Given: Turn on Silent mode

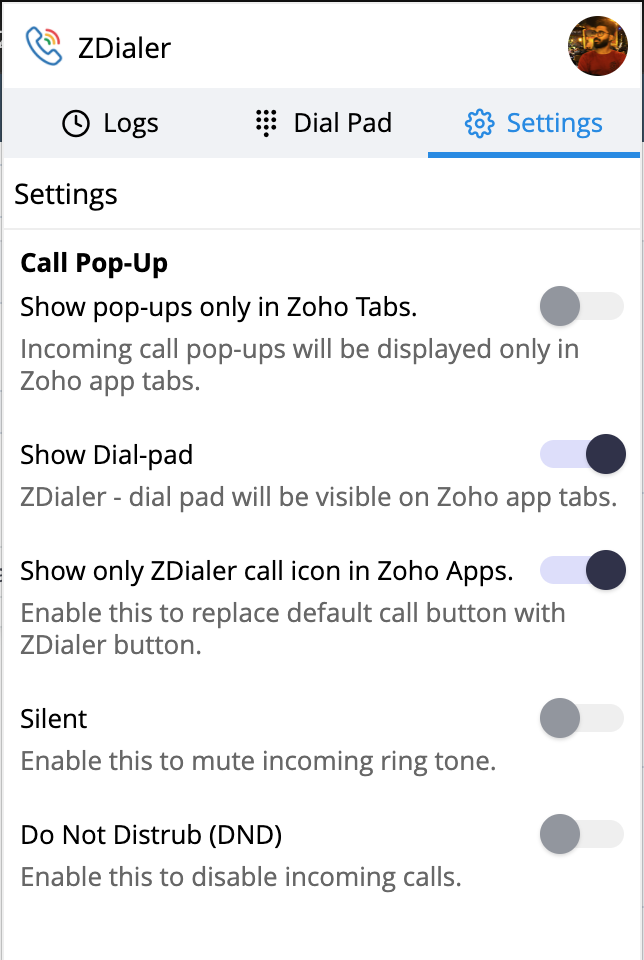Looking at the screenshot, I should tap(581, 718).
